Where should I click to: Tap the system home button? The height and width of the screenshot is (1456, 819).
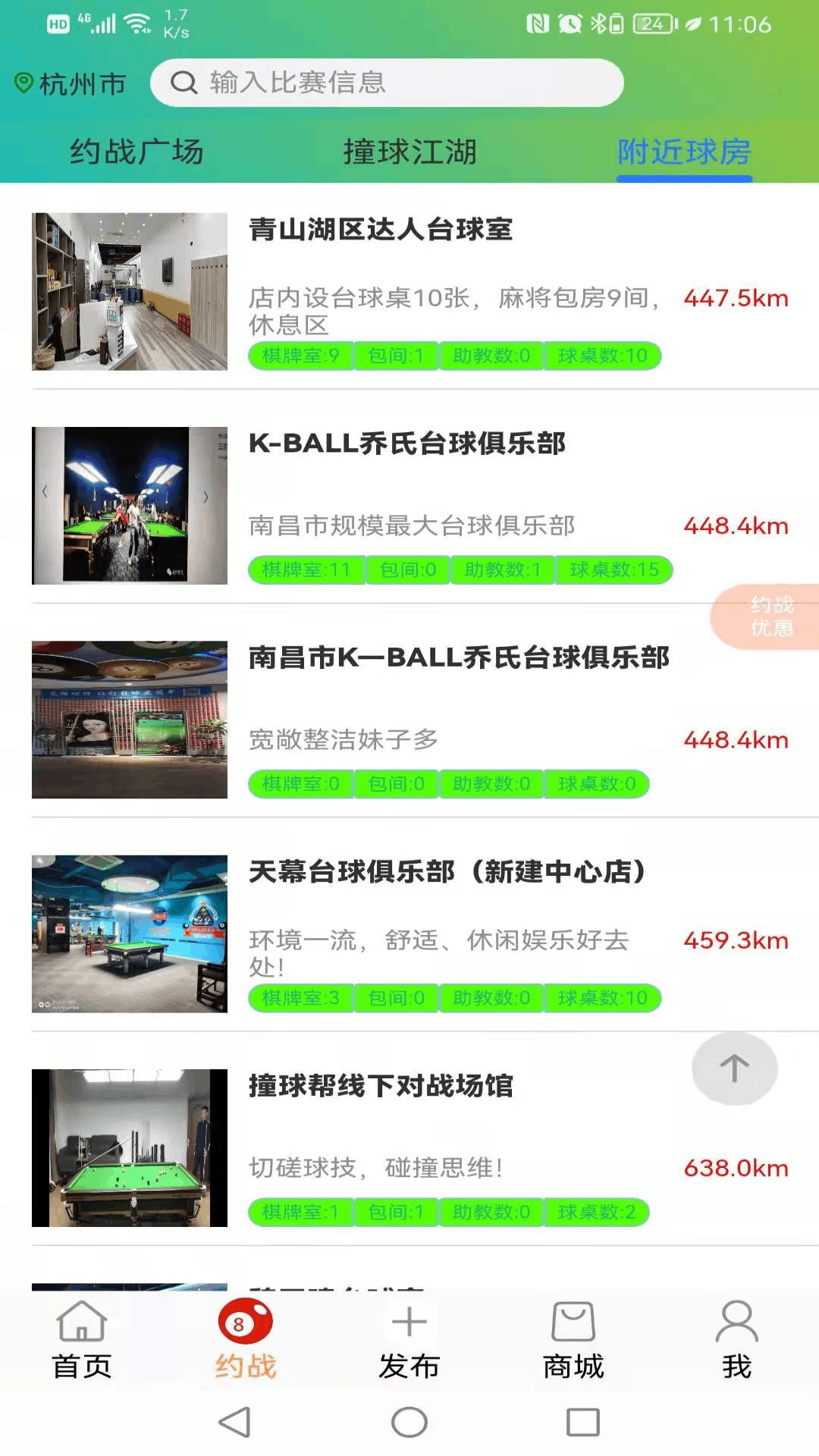click(x=409, y=1423)
